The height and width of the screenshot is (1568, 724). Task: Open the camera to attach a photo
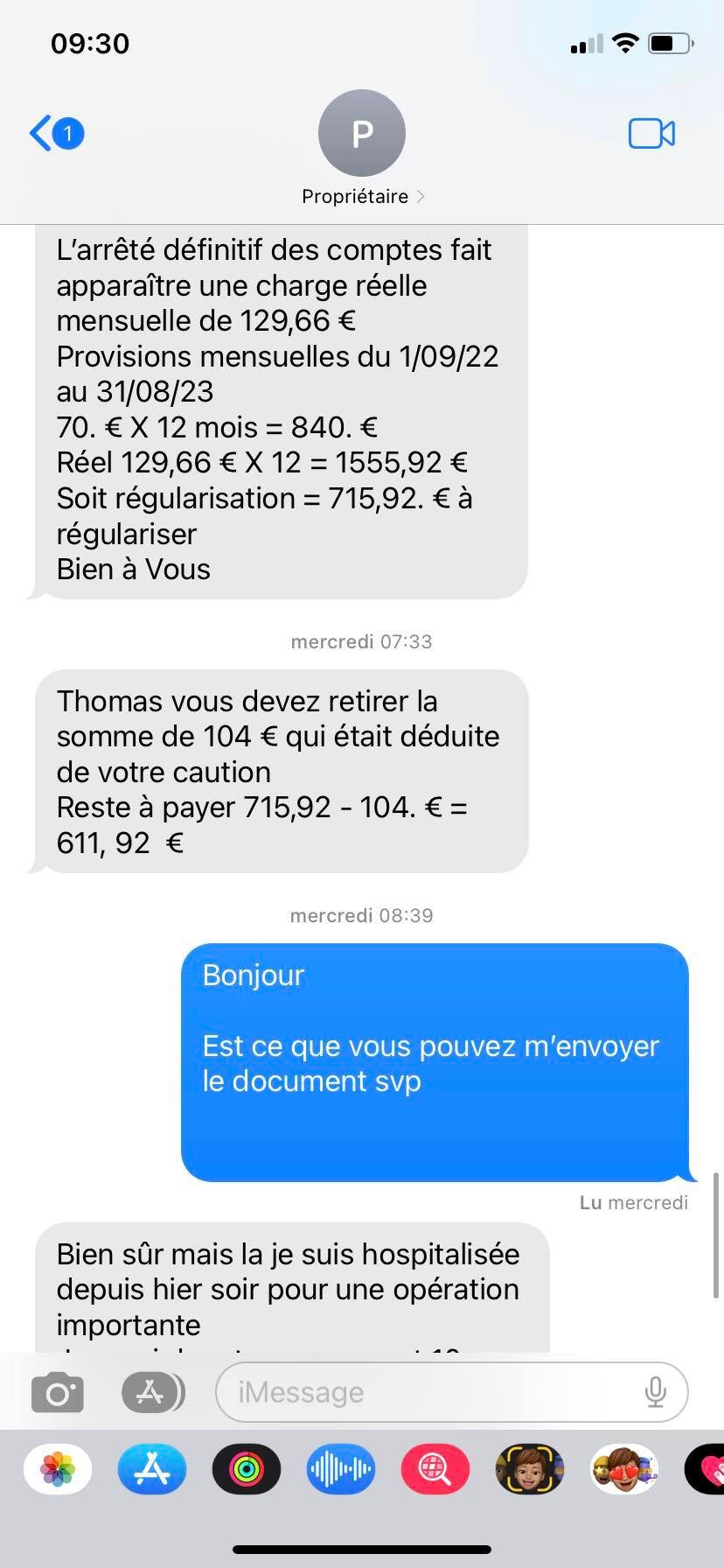coord(58,1392)
